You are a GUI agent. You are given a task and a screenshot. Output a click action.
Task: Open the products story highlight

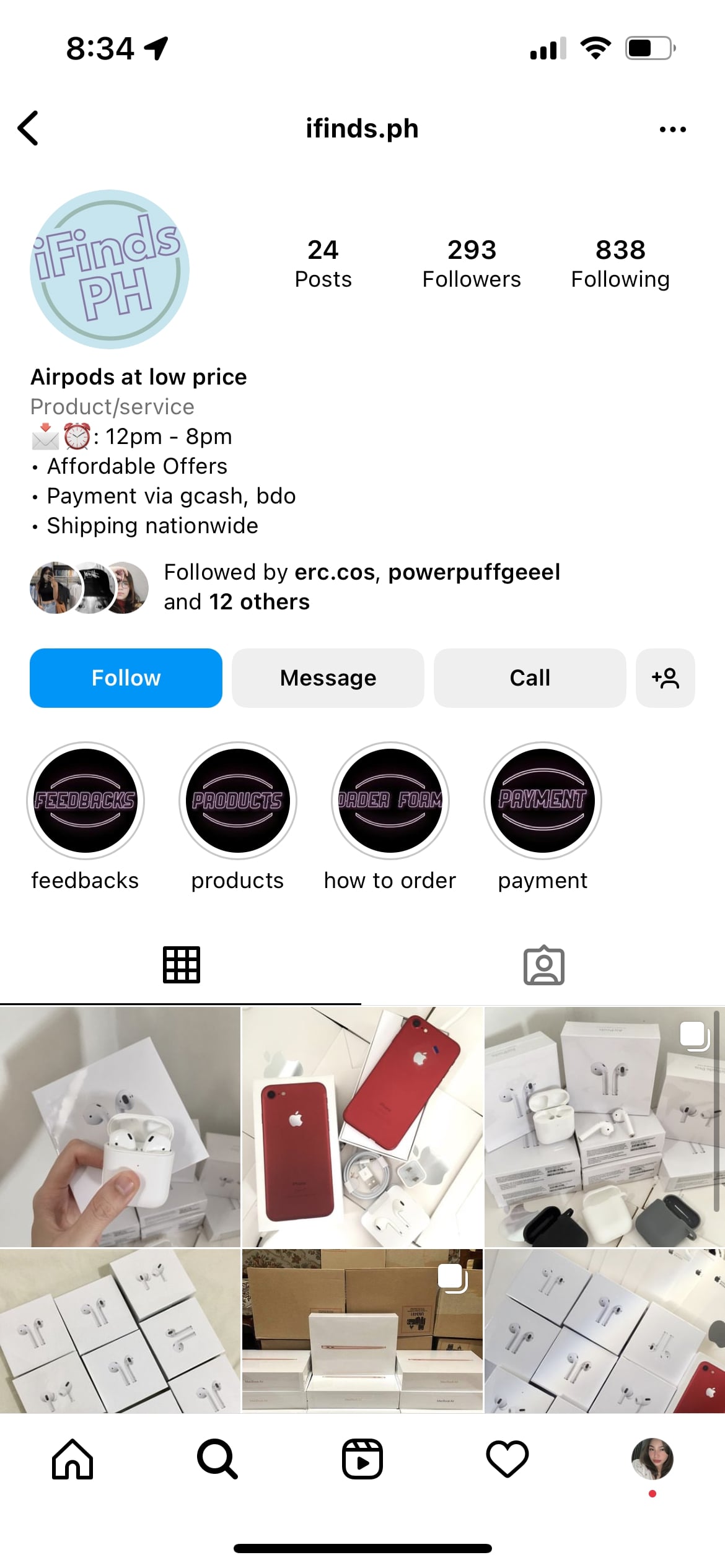click(238, 801)
